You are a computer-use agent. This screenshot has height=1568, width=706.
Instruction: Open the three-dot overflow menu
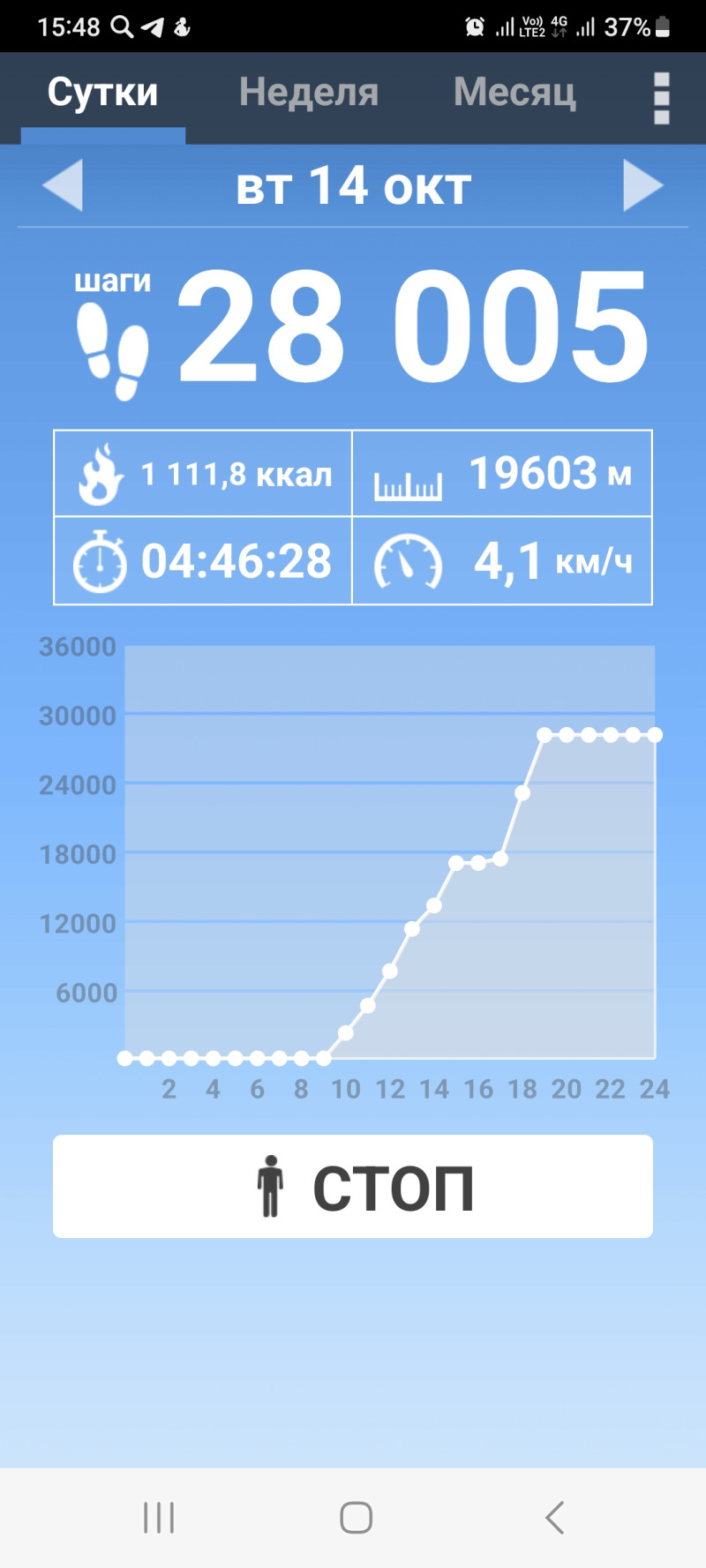pyautogui.click(x=661, y=98)
